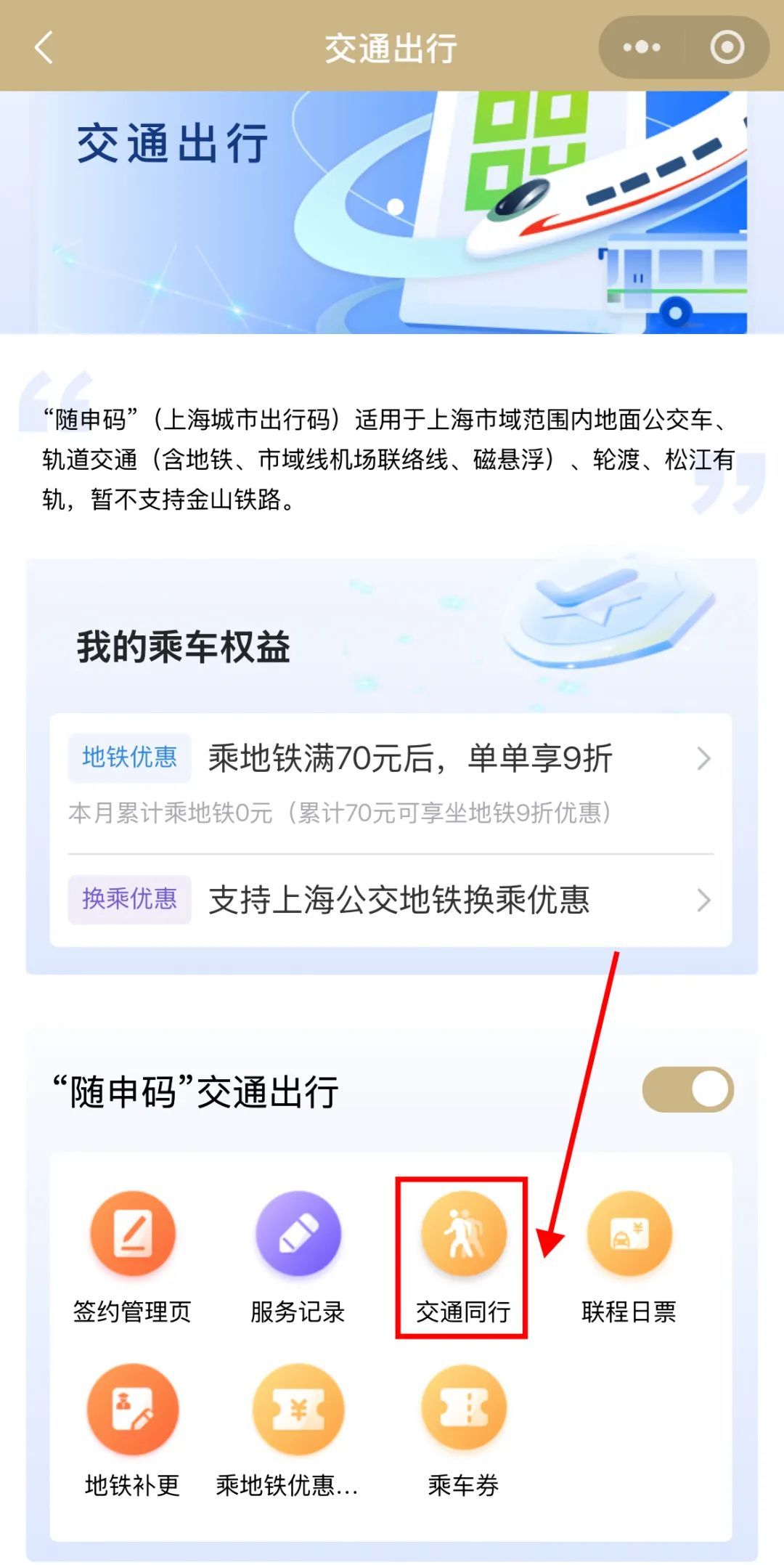Open 换乘优惠 transfer discount row
The height and width of the screenshot is (1565, 784).
click(x=391, y=901)
